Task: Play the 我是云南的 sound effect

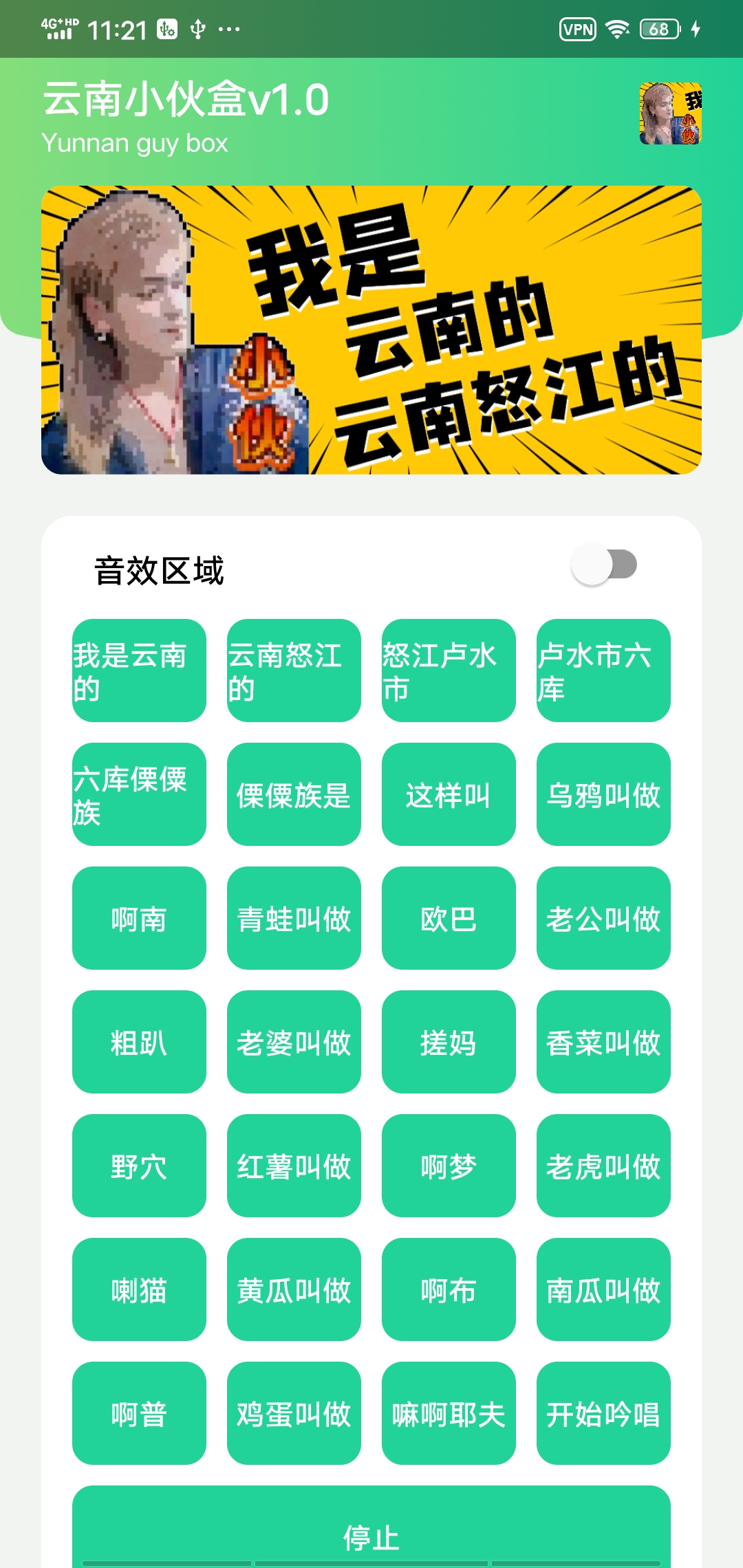Action: coord(138,671)
